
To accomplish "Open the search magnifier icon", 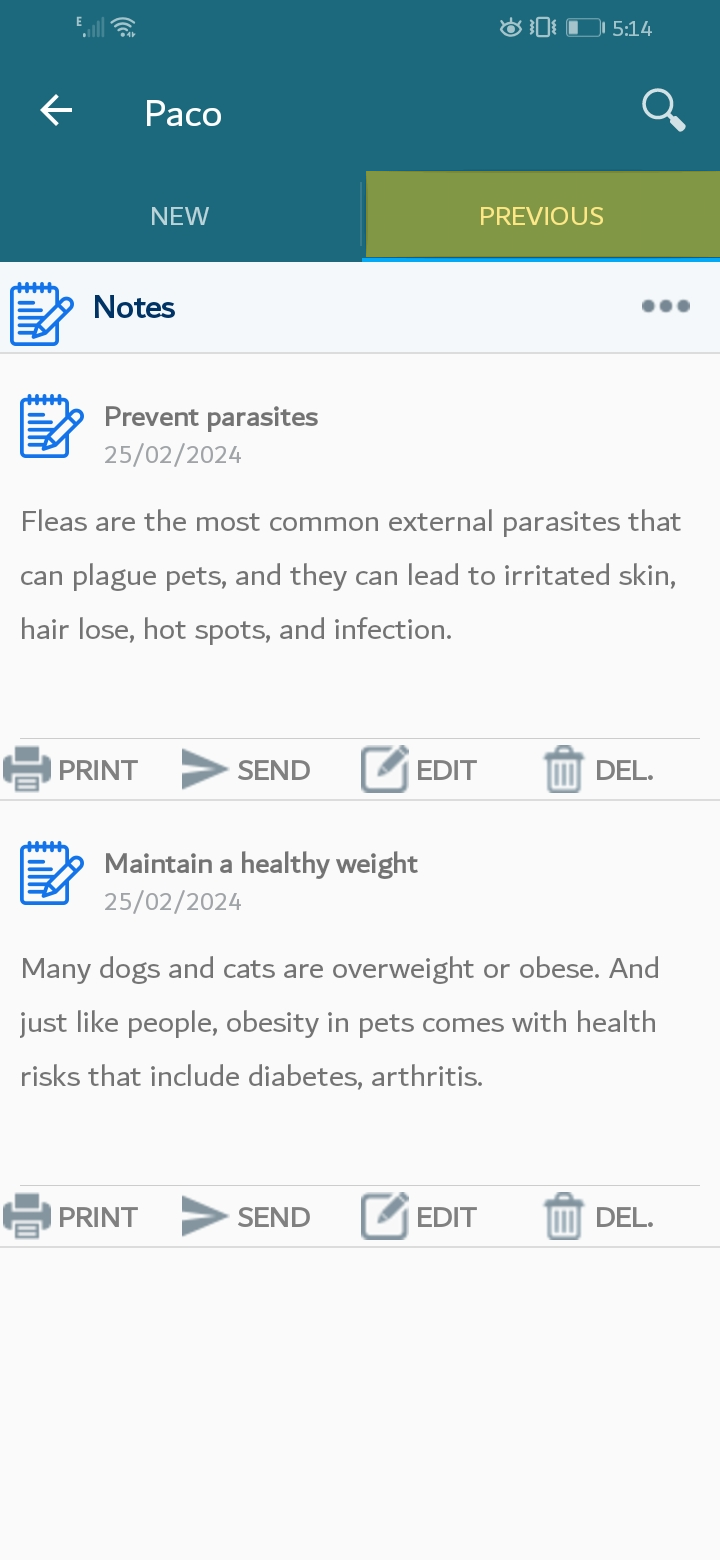I will click(663, 110).
